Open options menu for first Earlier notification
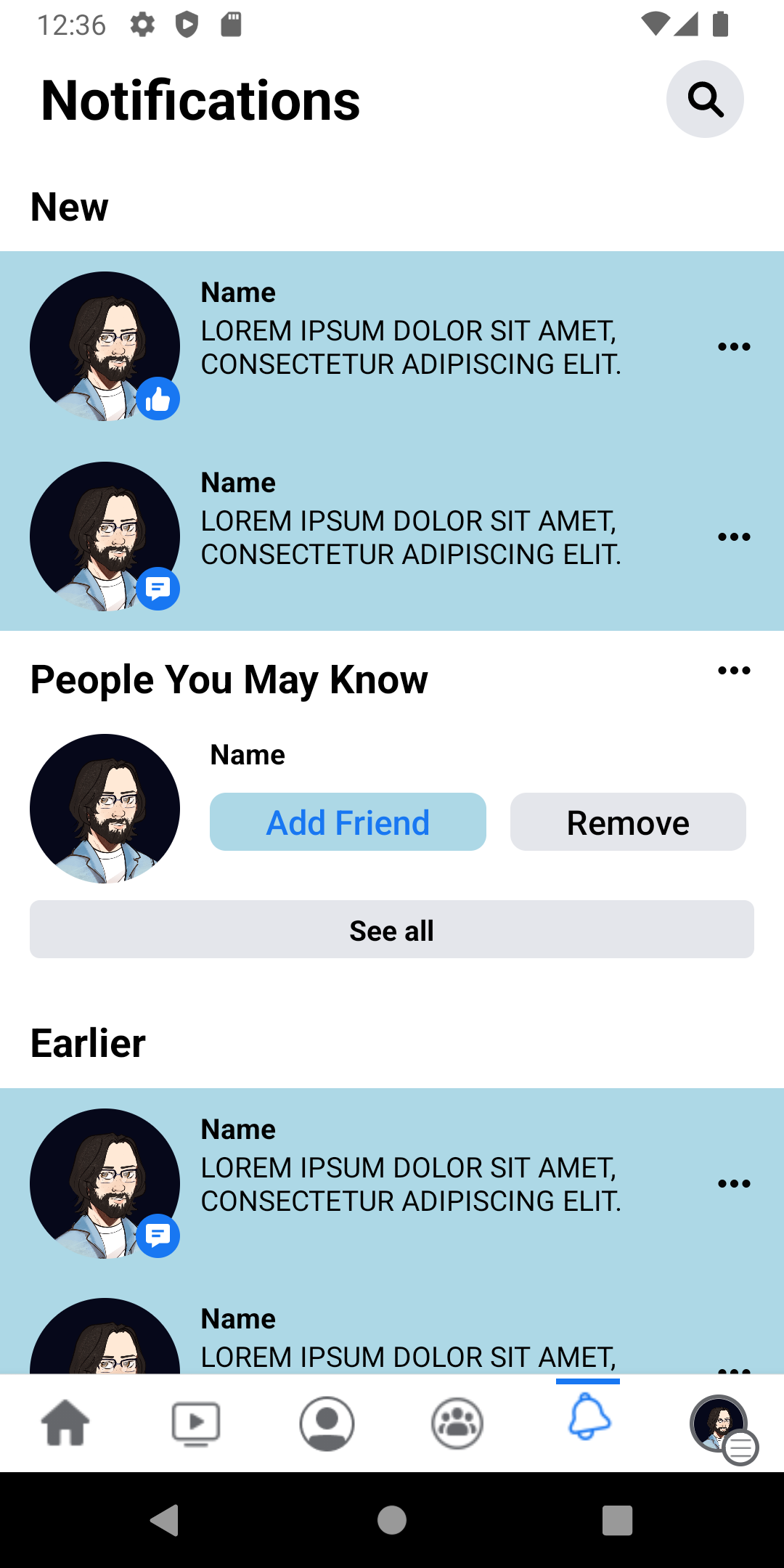784x1568 pixels. pyautogui.click(x=735, y=1183)
